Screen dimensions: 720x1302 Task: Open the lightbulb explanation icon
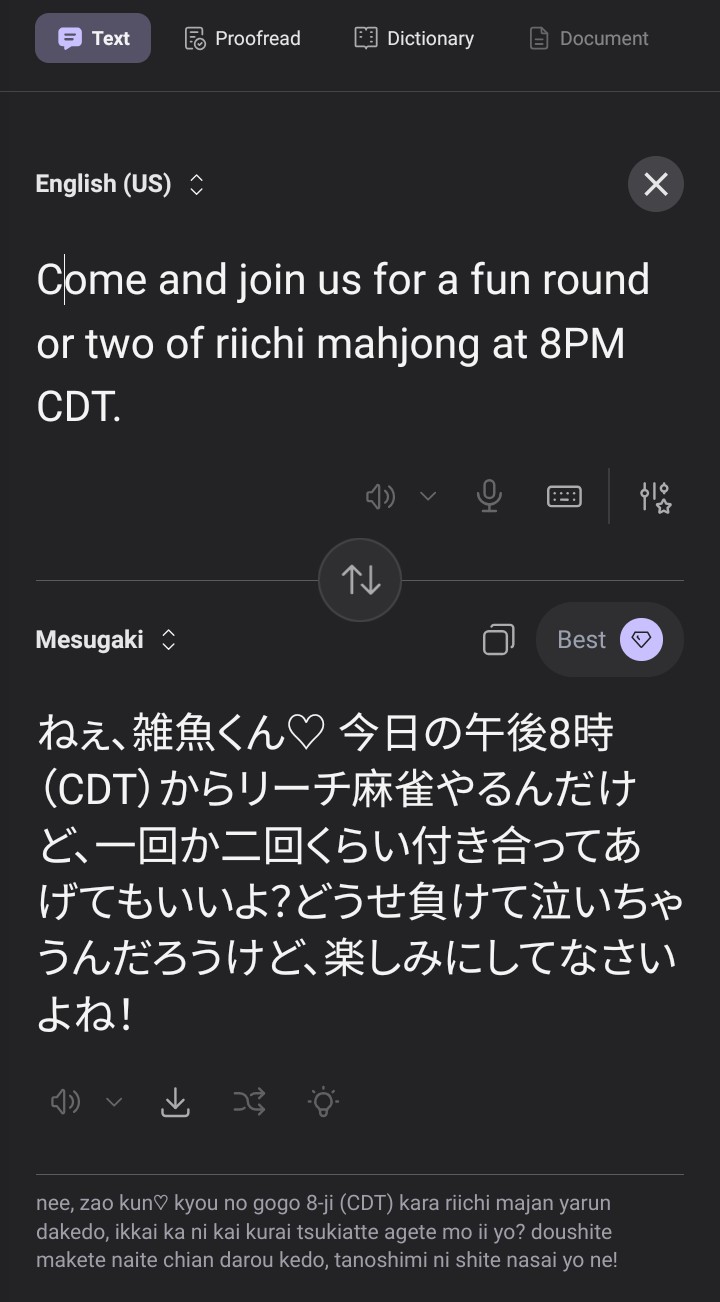coord(323,1102)
